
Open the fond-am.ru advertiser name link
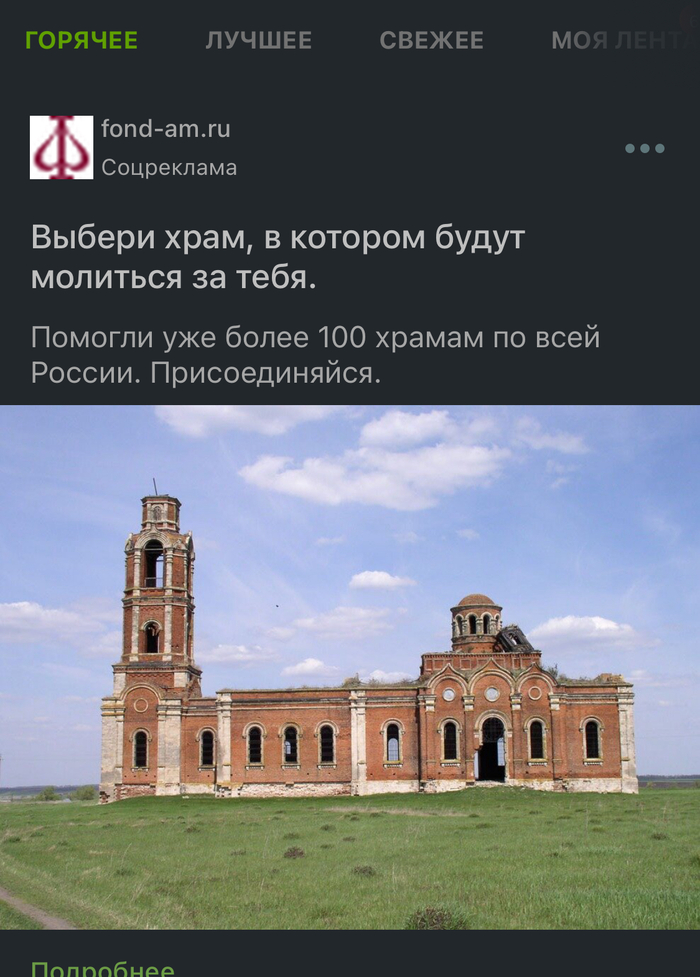pyautogui.click(x=166, y=129)
